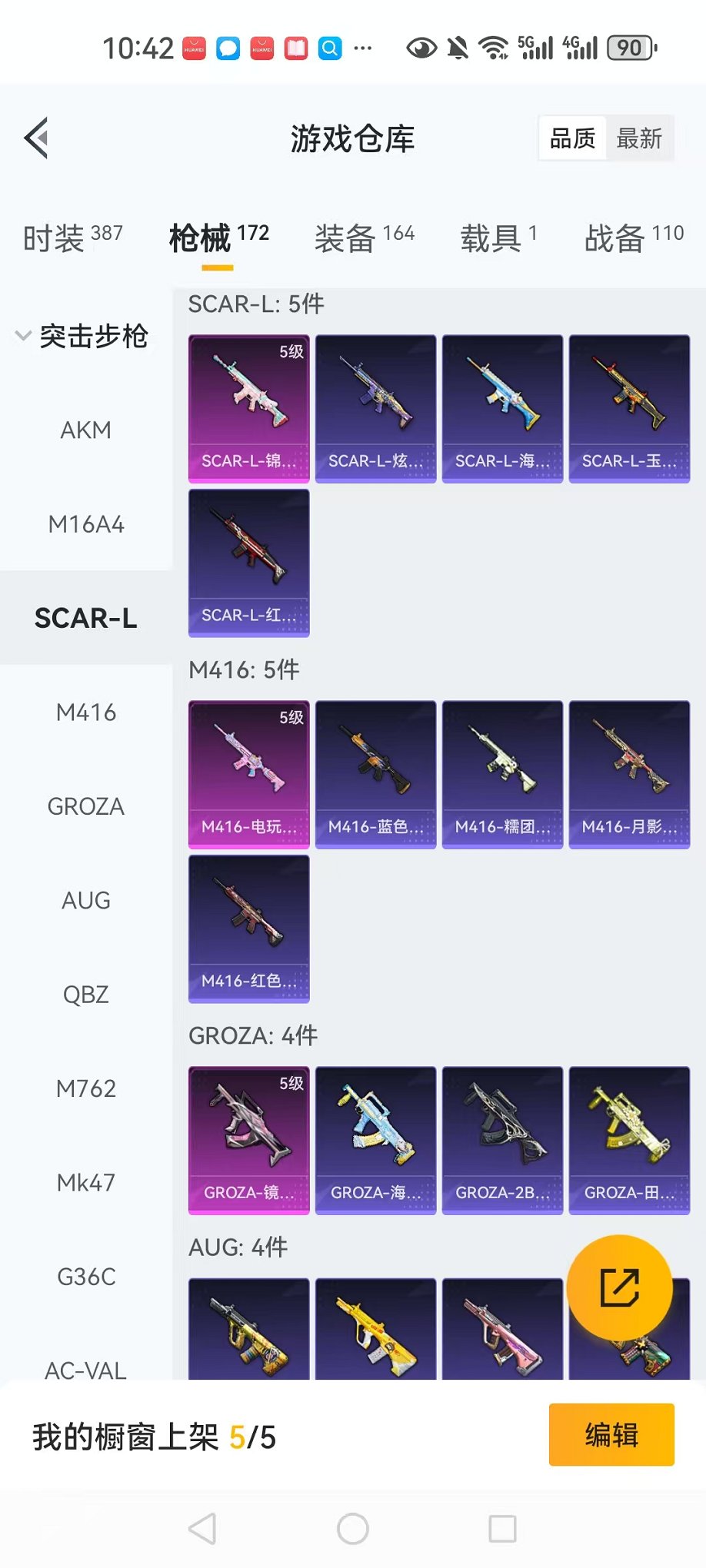Select M762 in the weapon sidebar
Screen dimensions: 706x1568
[85, 1088]
